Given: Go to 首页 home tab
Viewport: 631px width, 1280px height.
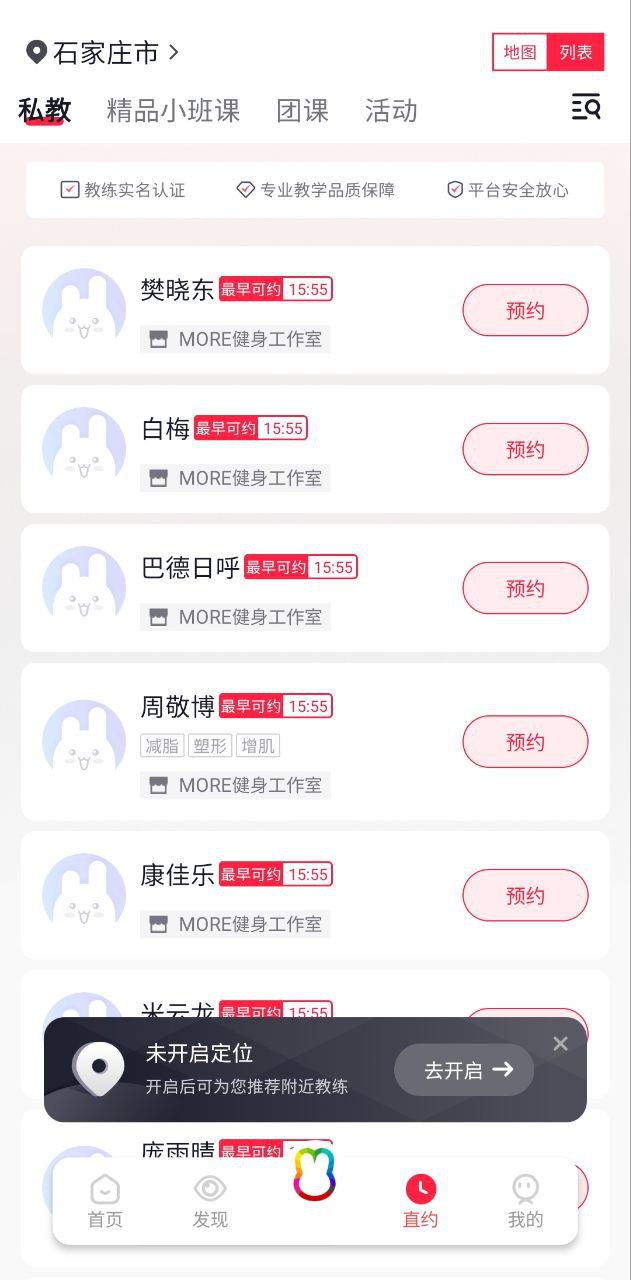Looking at the screenshot, I should [105, 1201].
